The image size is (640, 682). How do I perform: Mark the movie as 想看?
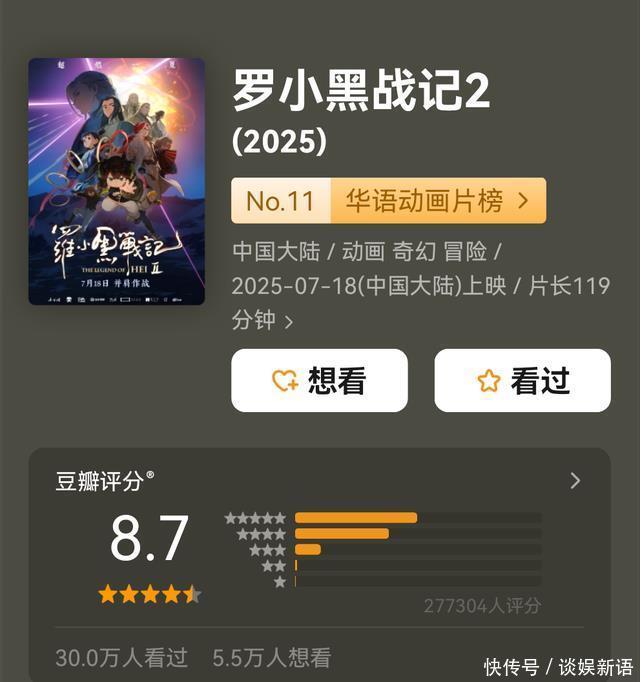(319, 381)
